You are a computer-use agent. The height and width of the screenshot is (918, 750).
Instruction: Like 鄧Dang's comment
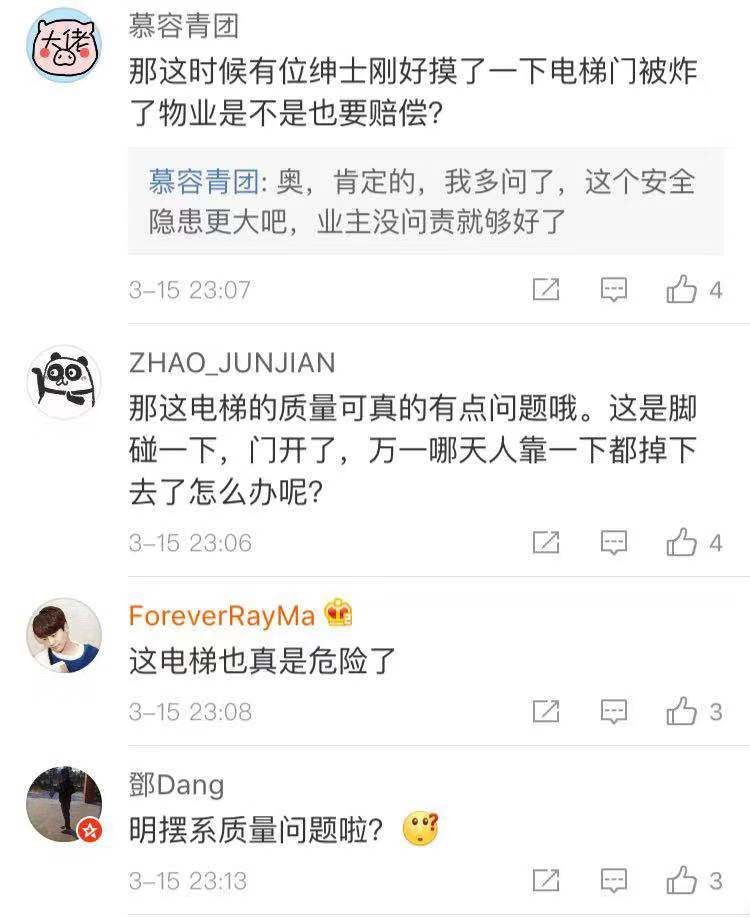pos(682,881)
